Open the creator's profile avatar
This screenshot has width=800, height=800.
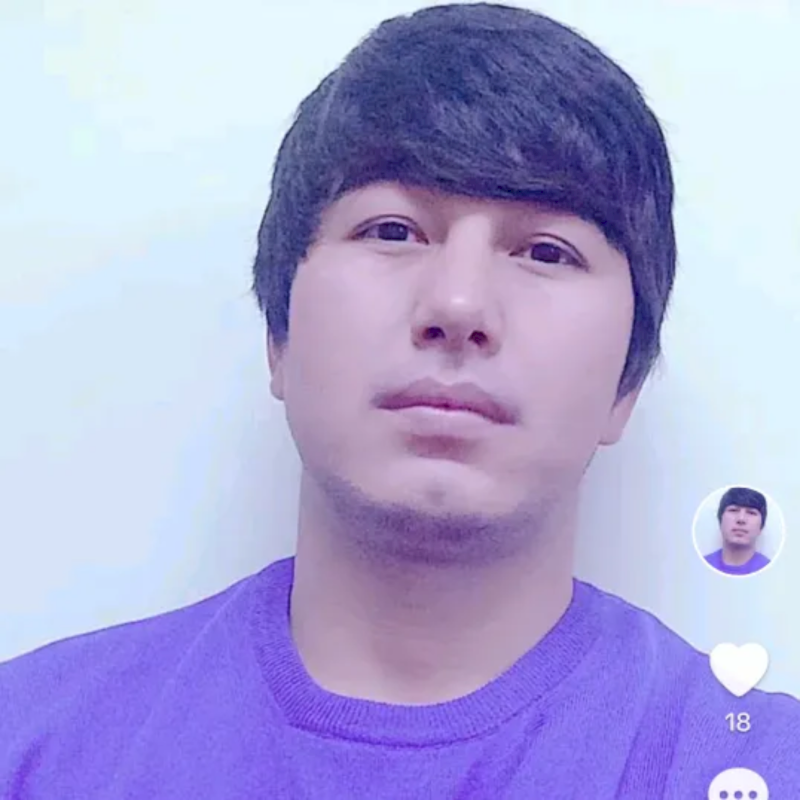click(x=738, y=530)
